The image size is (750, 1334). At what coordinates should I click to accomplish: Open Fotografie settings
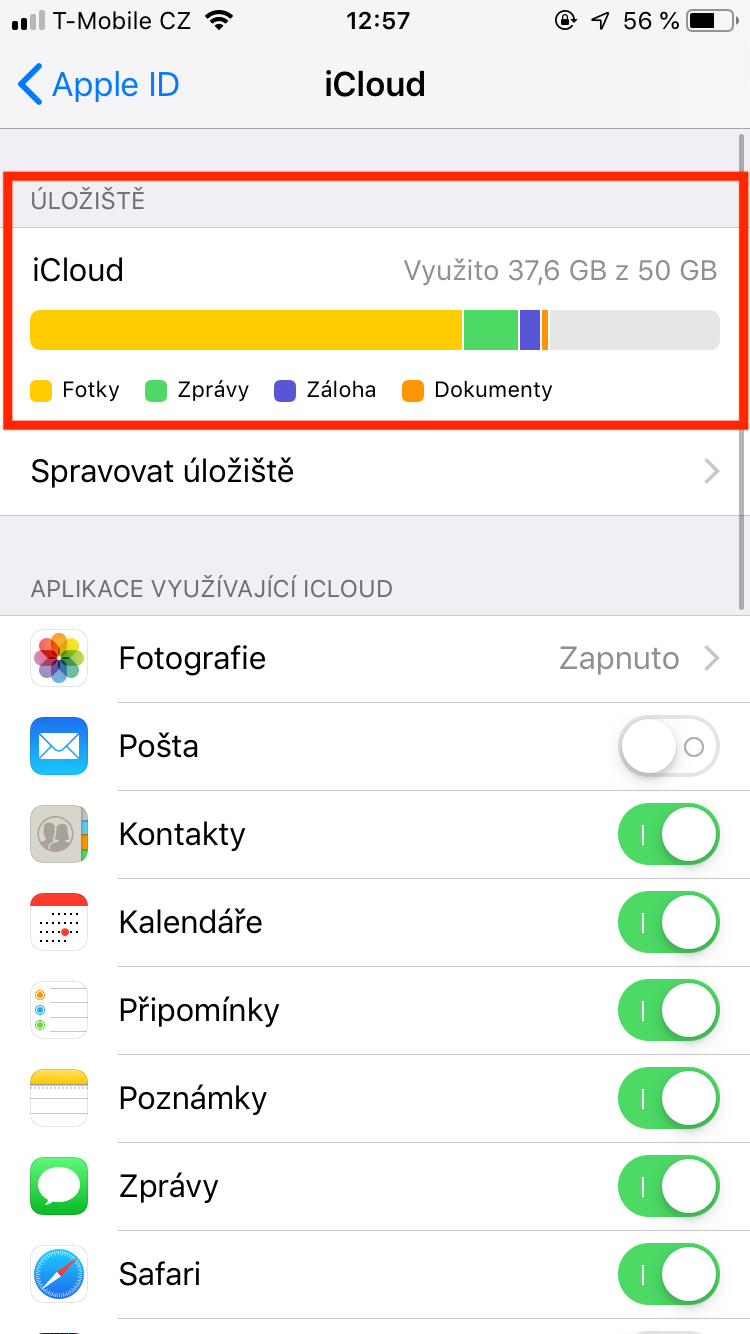point(375,658)
